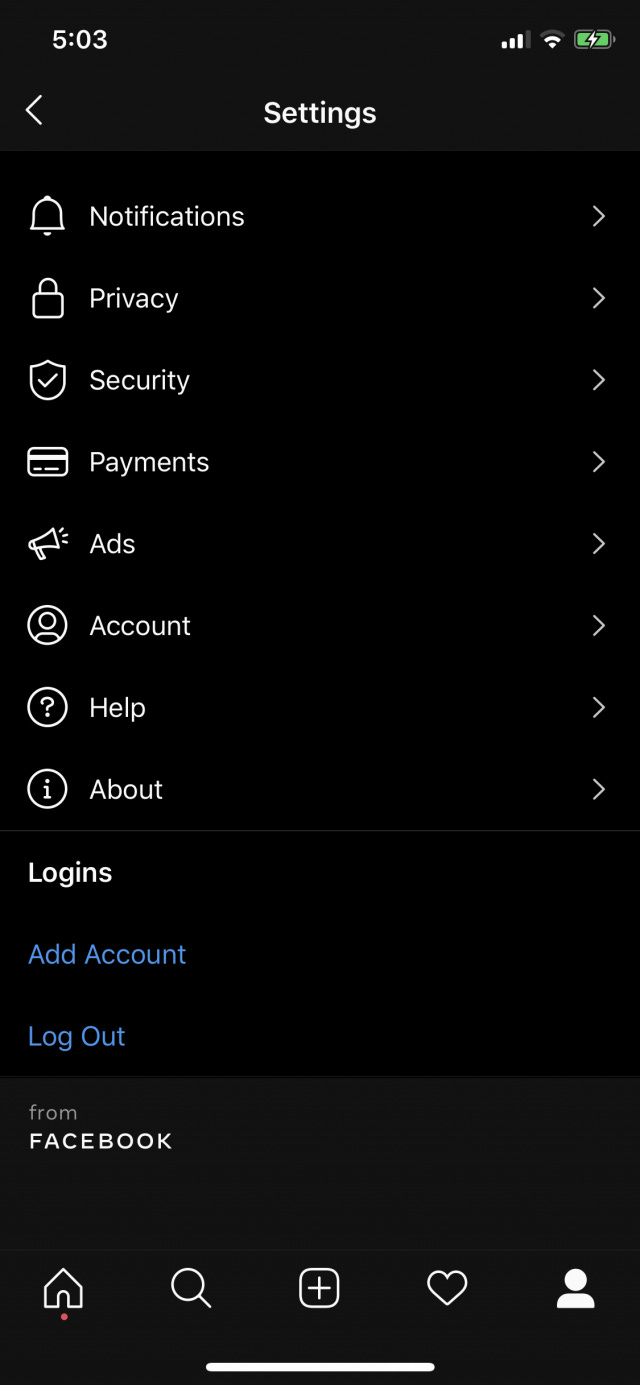Open the Security row

point(320,380)
